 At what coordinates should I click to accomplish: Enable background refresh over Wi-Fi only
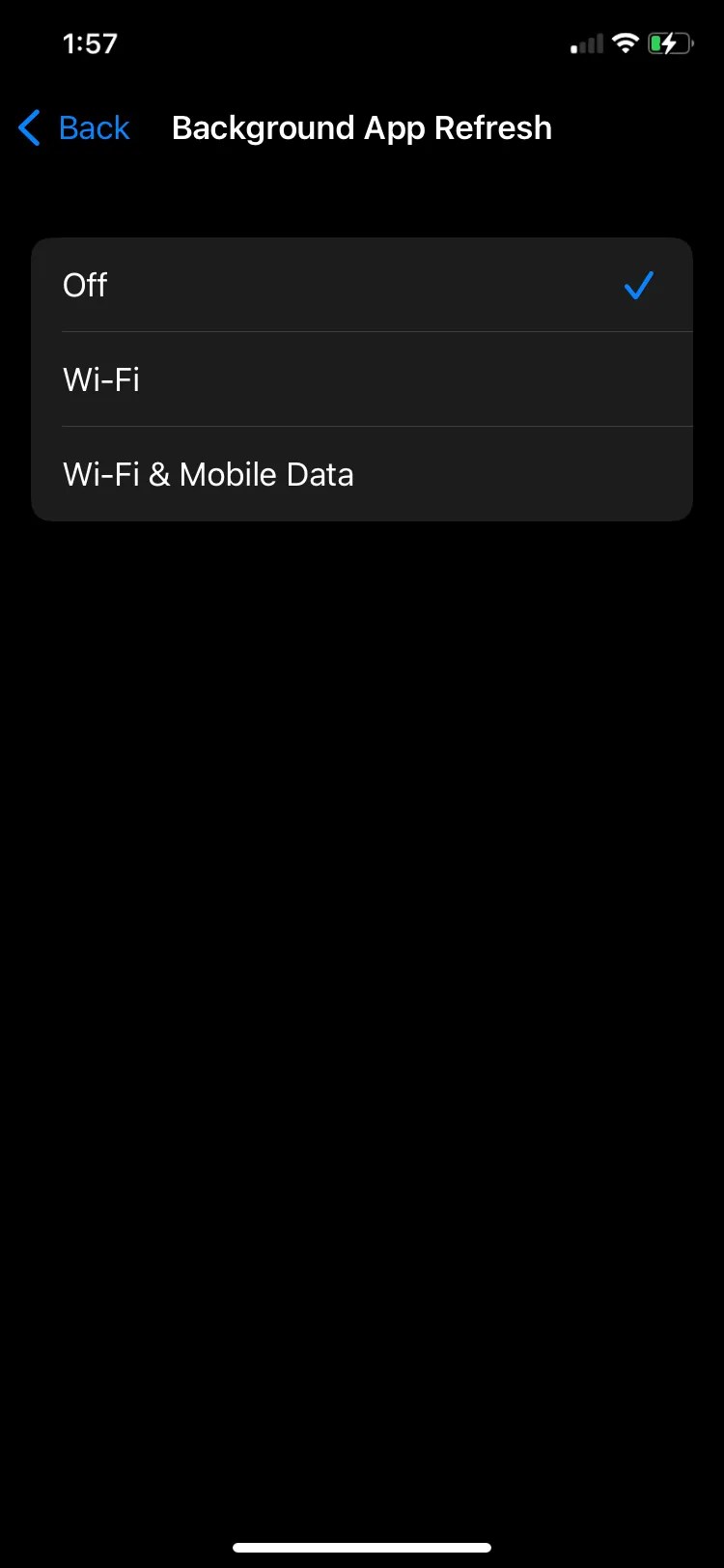coord(362,379)
